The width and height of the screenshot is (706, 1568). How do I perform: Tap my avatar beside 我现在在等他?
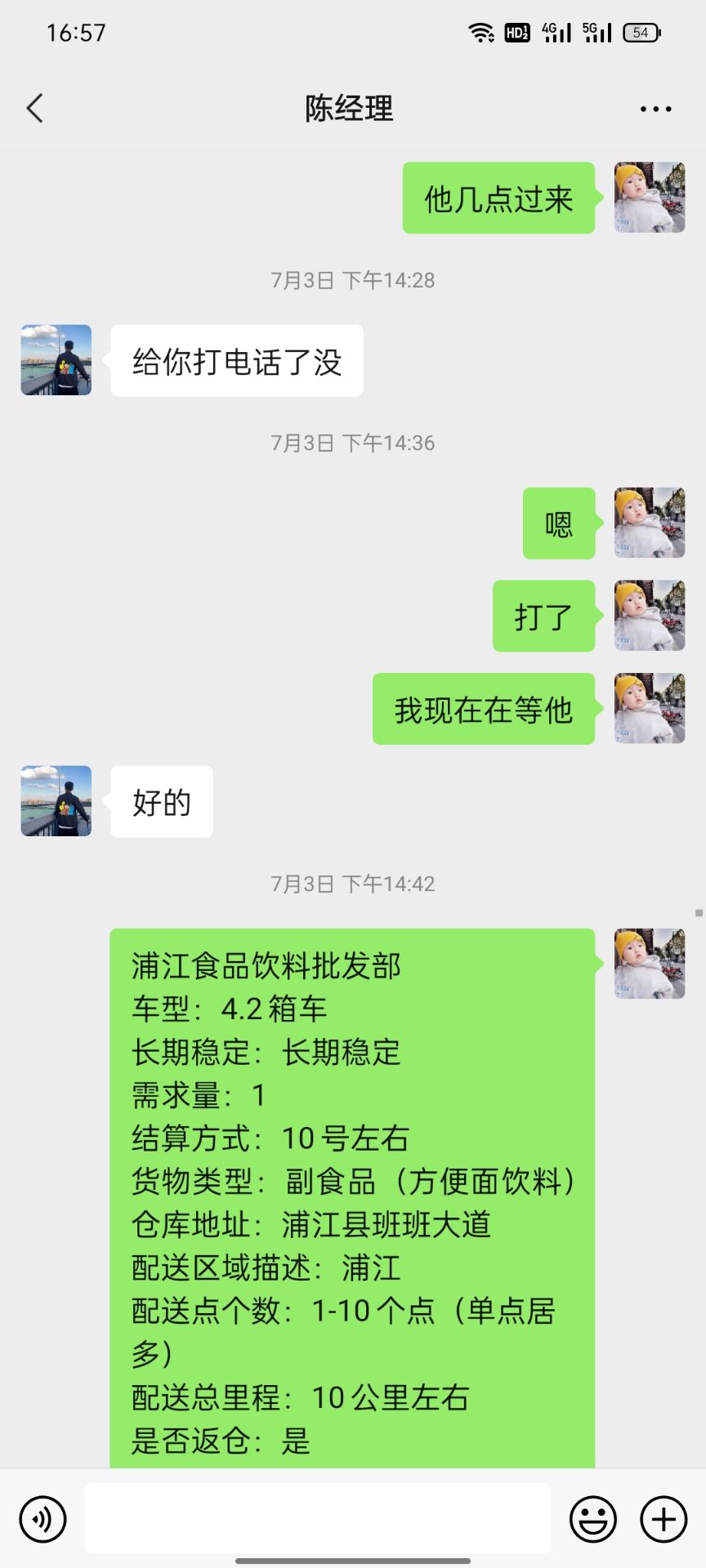650,708
